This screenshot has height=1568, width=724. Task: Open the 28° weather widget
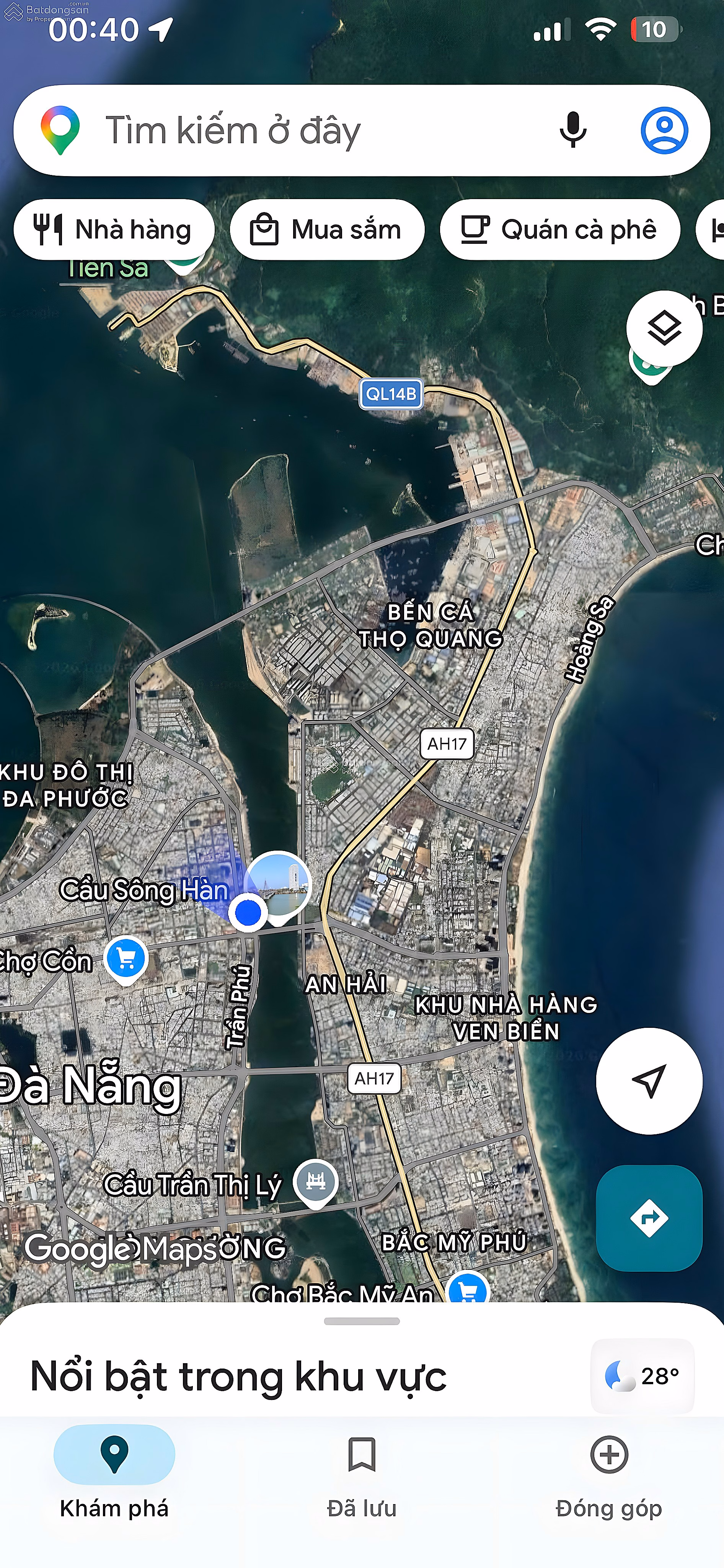pos(642,1376)
